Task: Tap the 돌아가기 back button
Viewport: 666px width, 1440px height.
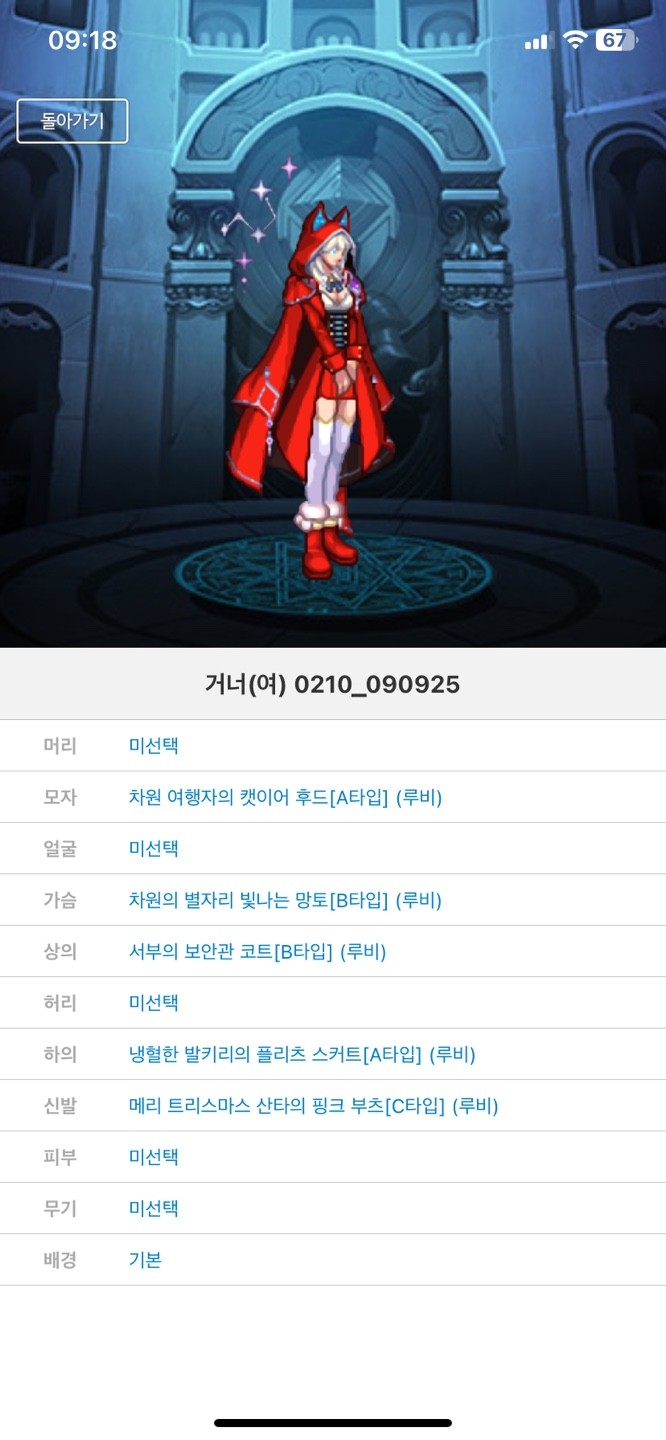Action: (72, 121)
